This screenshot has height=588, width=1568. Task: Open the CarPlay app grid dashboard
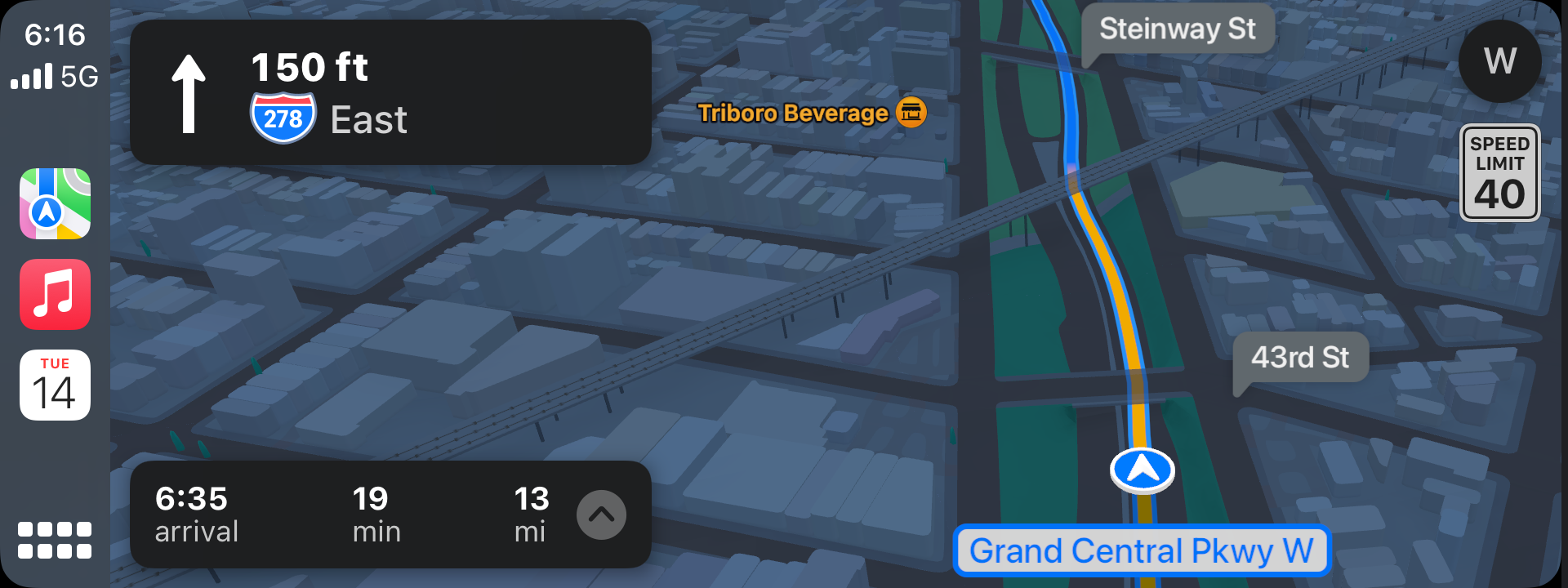(x=55, y=540)
